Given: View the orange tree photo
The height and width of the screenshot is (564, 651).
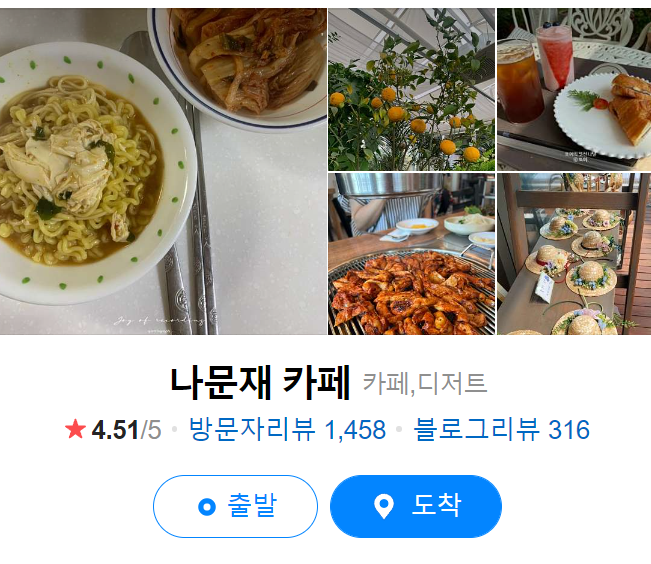Looking at the screenshot, I should (411, 90).
